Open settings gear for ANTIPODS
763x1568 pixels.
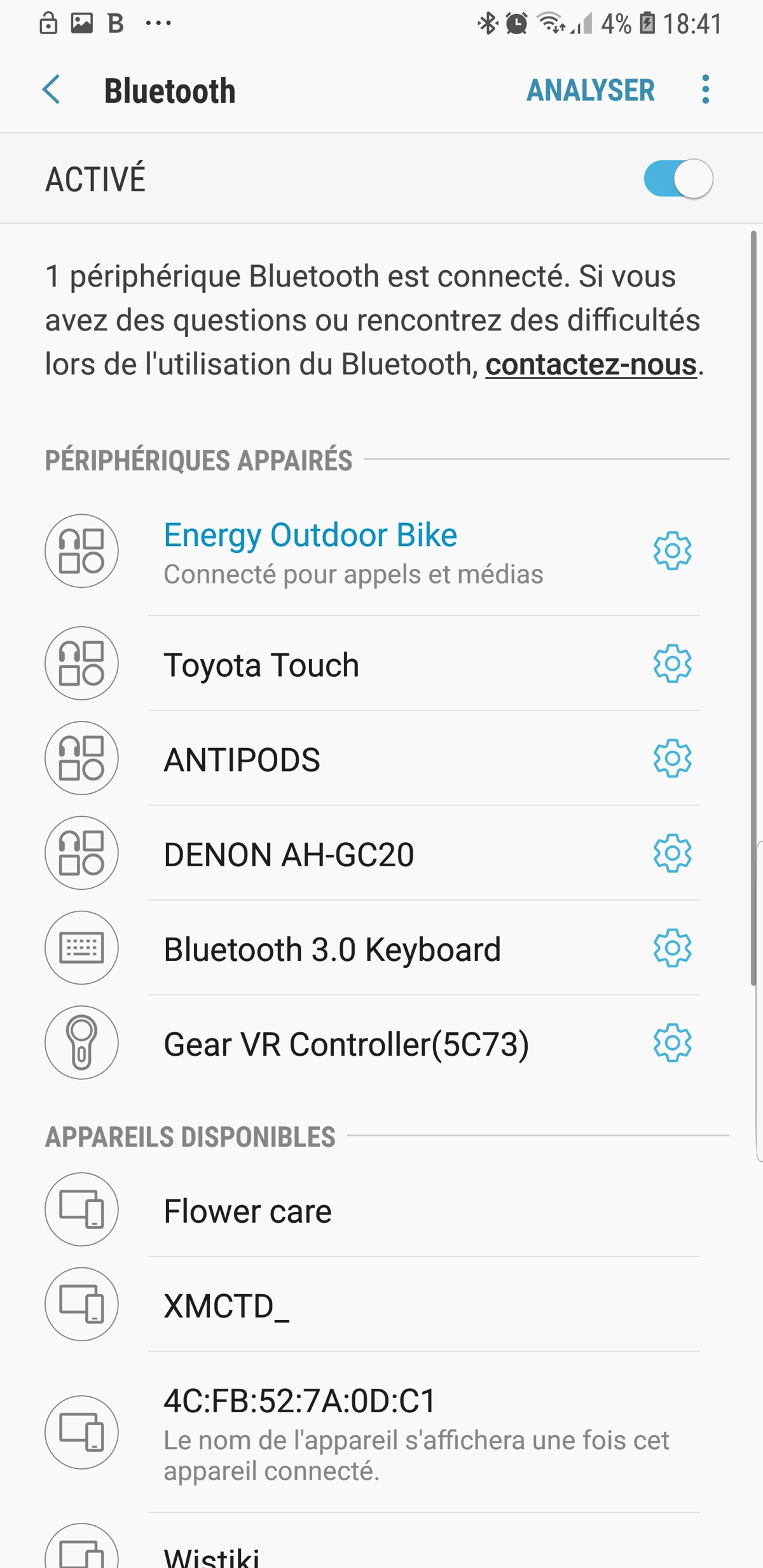click(672, 758)
